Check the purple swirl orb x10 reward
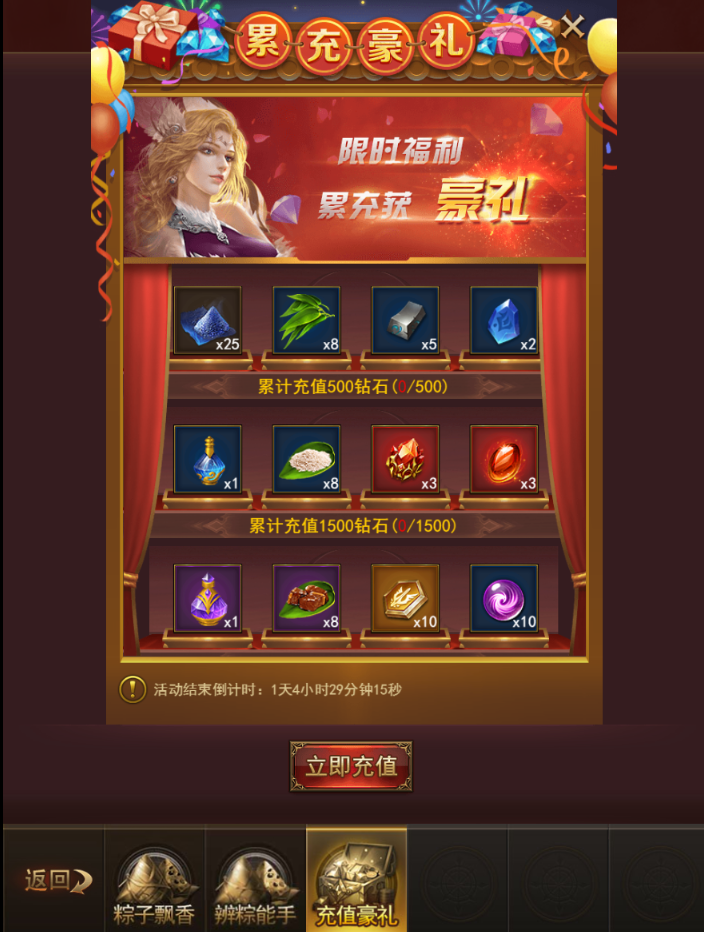Viewport: 704px width, 932px height. [504, 598]
